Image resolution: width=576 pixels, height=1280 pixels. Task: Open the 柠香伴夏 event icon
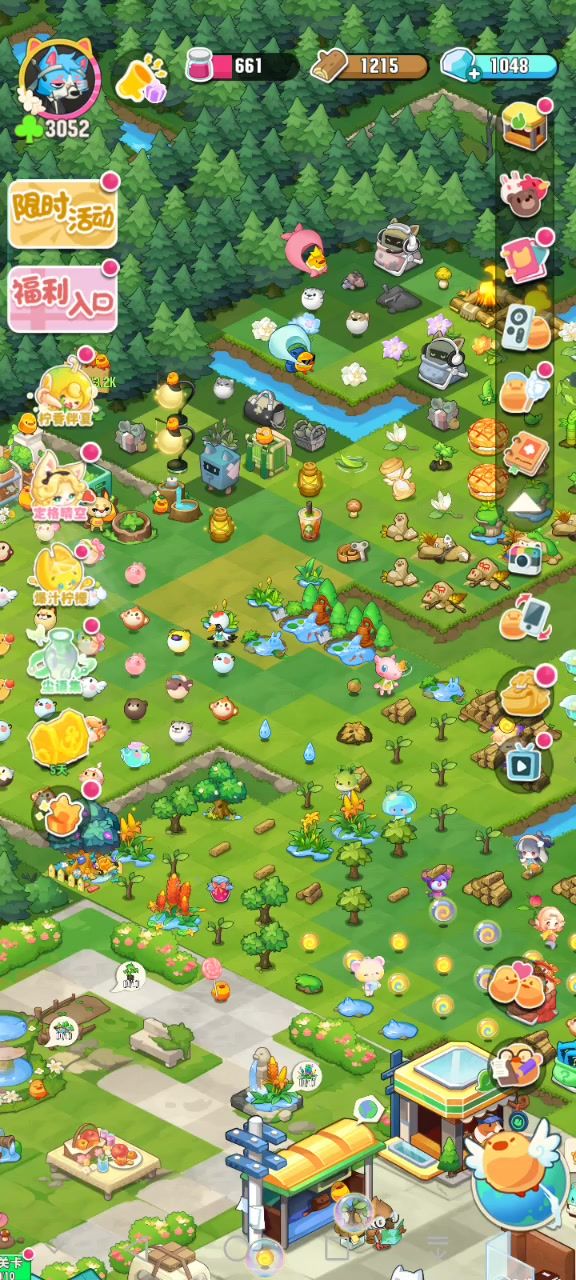coord(64,393)
